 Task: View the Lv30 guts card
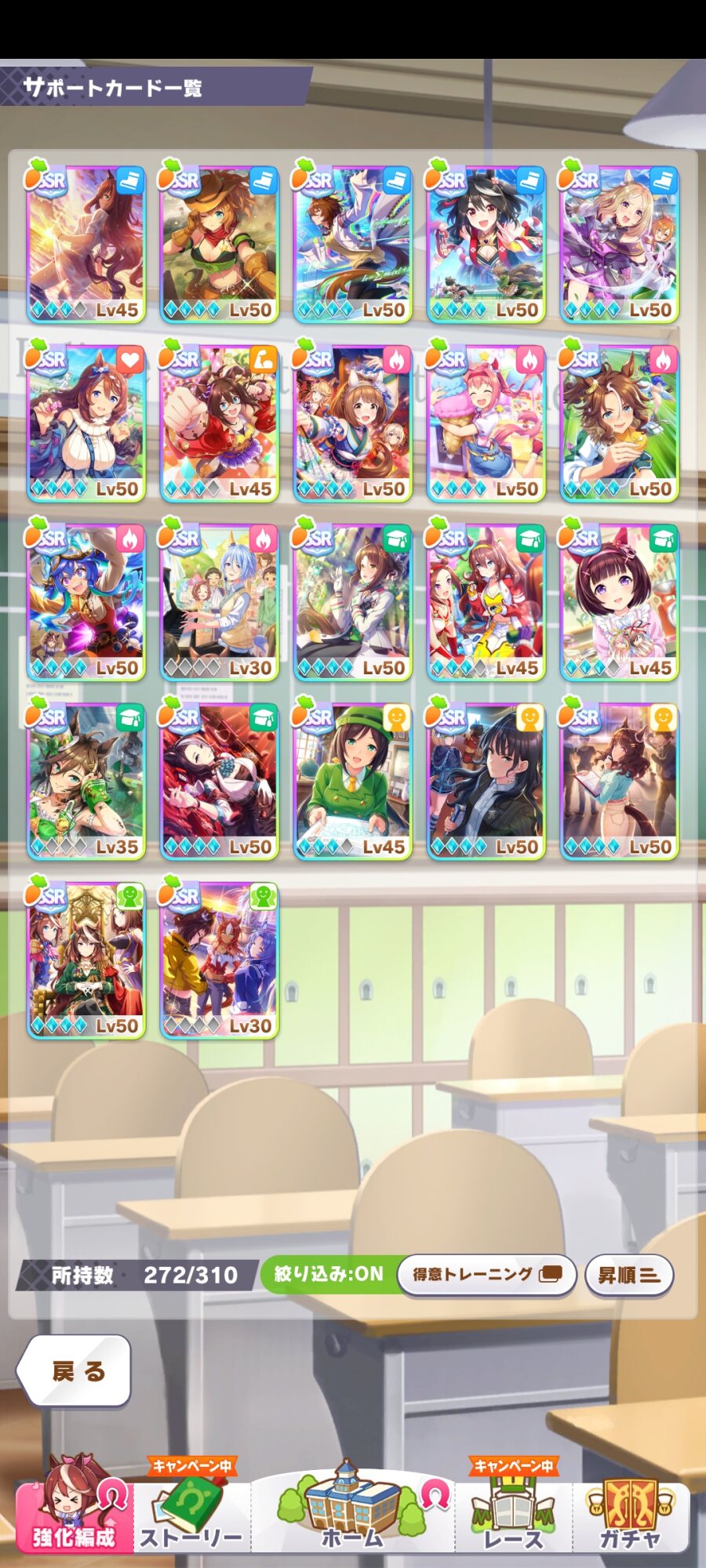(x=219, y=601)
